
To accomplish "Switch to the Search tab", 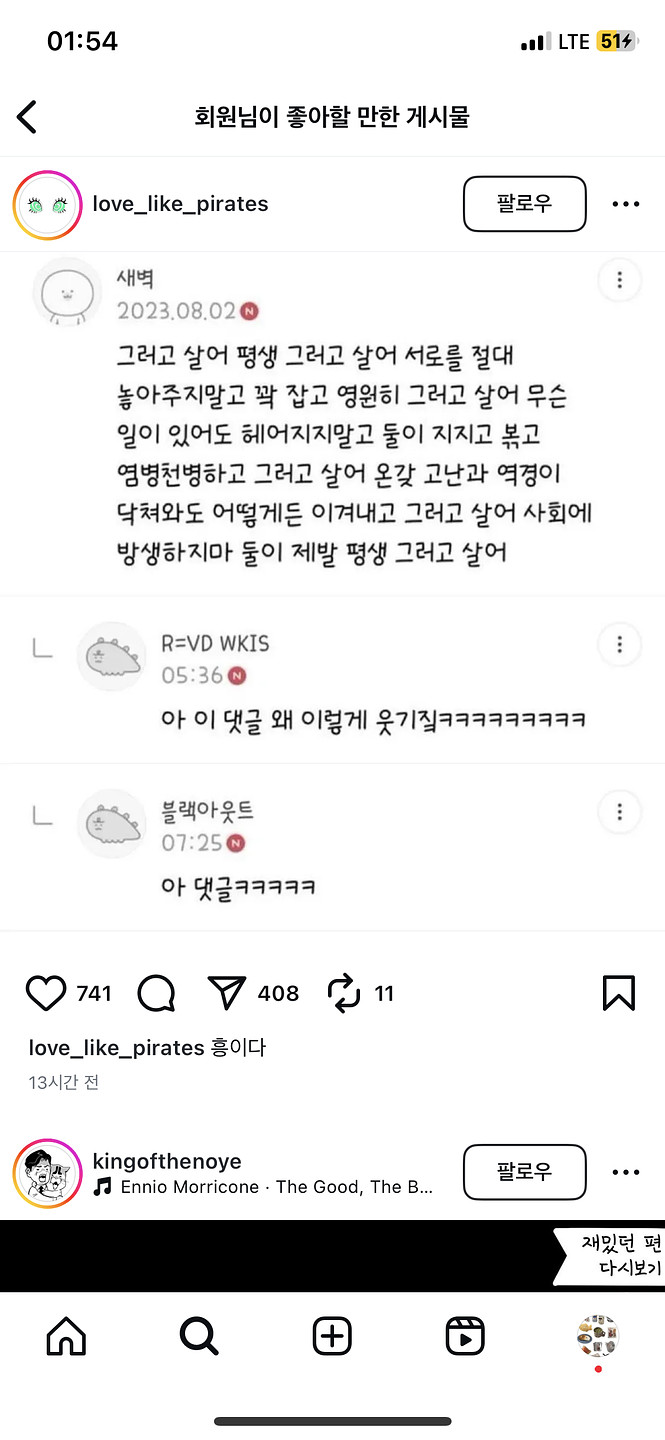I will coord(198,1336).
